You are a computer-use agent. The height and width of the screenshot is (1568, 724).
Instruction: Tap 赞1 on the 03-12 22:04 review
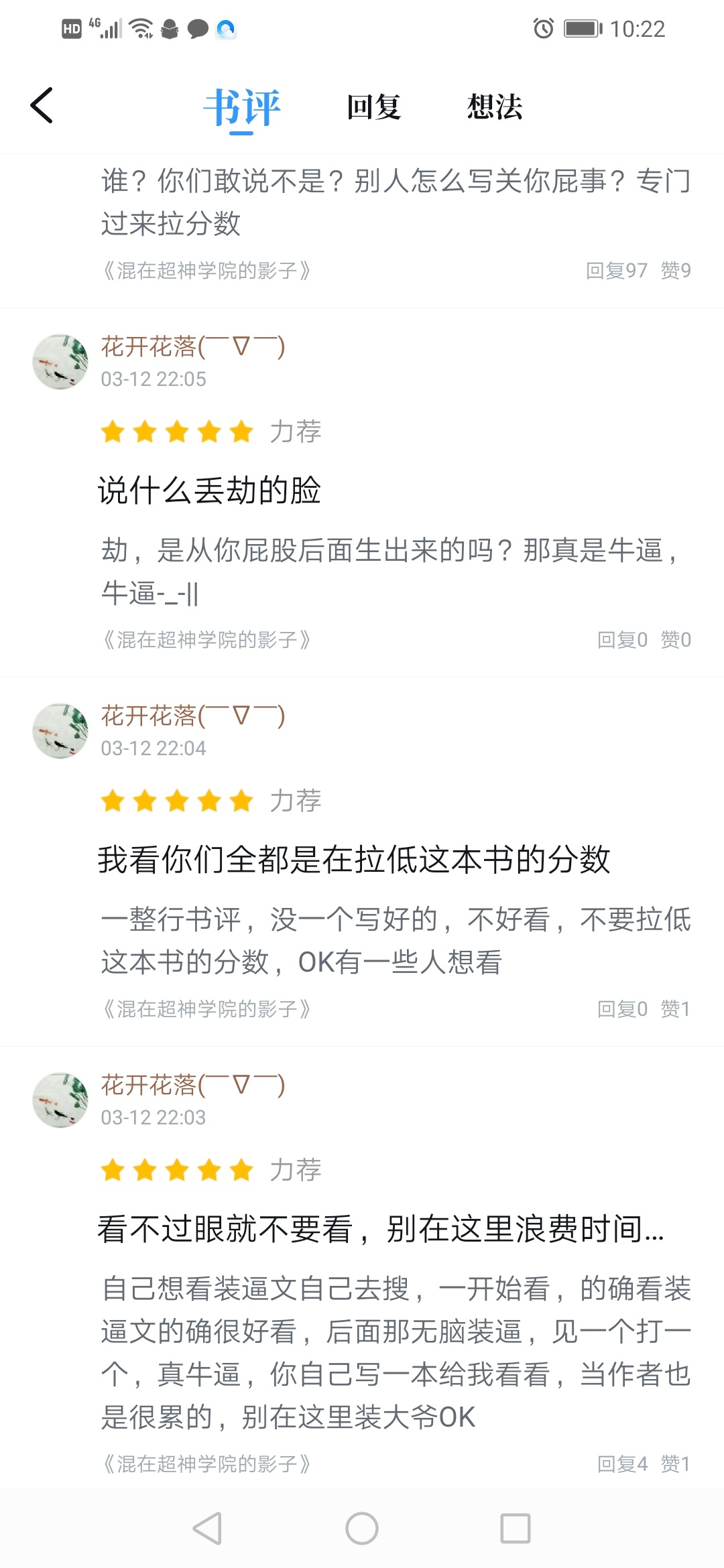(x=676, y=1008)
